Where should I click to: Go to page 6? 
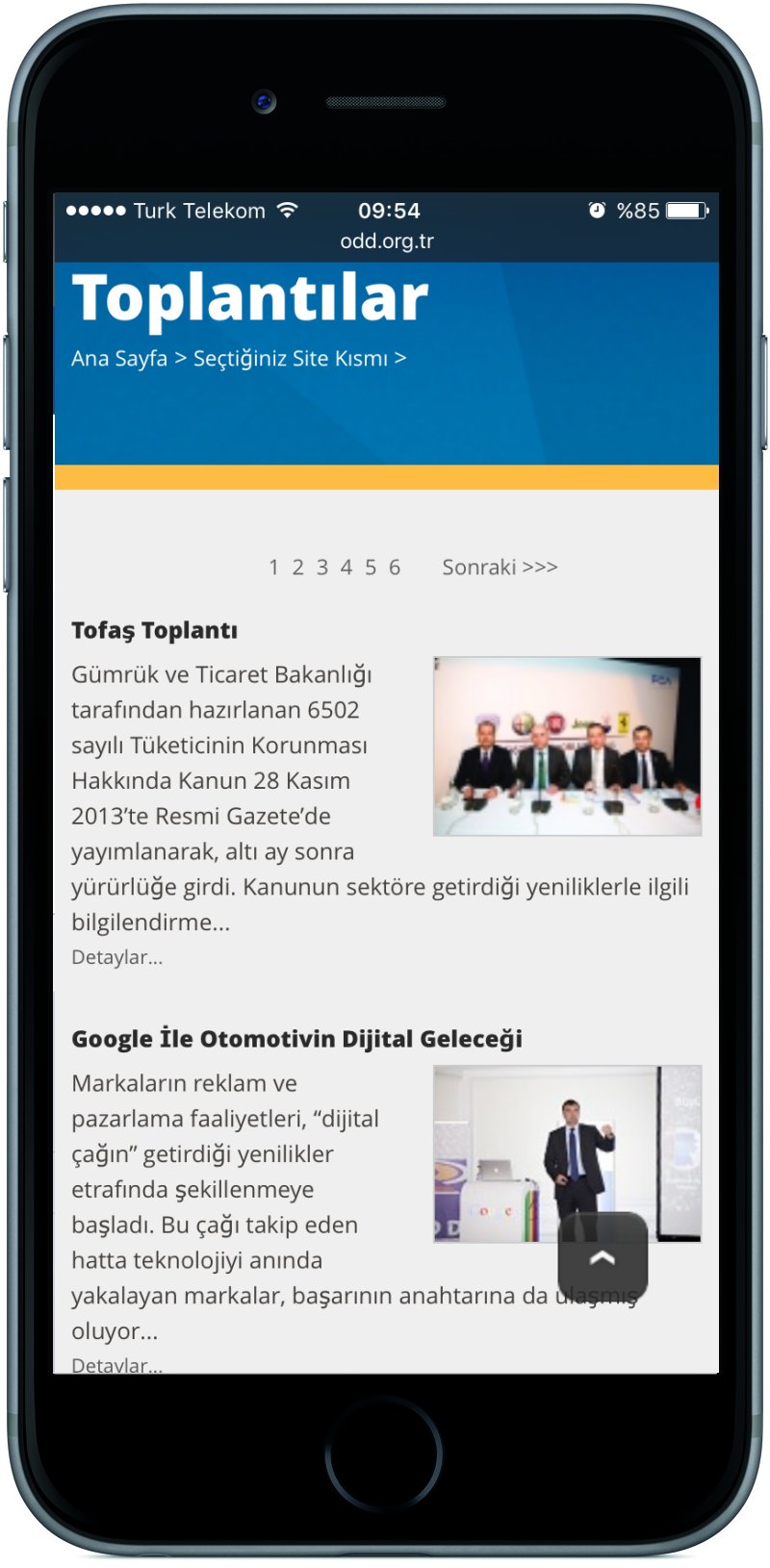pos(395,568)
